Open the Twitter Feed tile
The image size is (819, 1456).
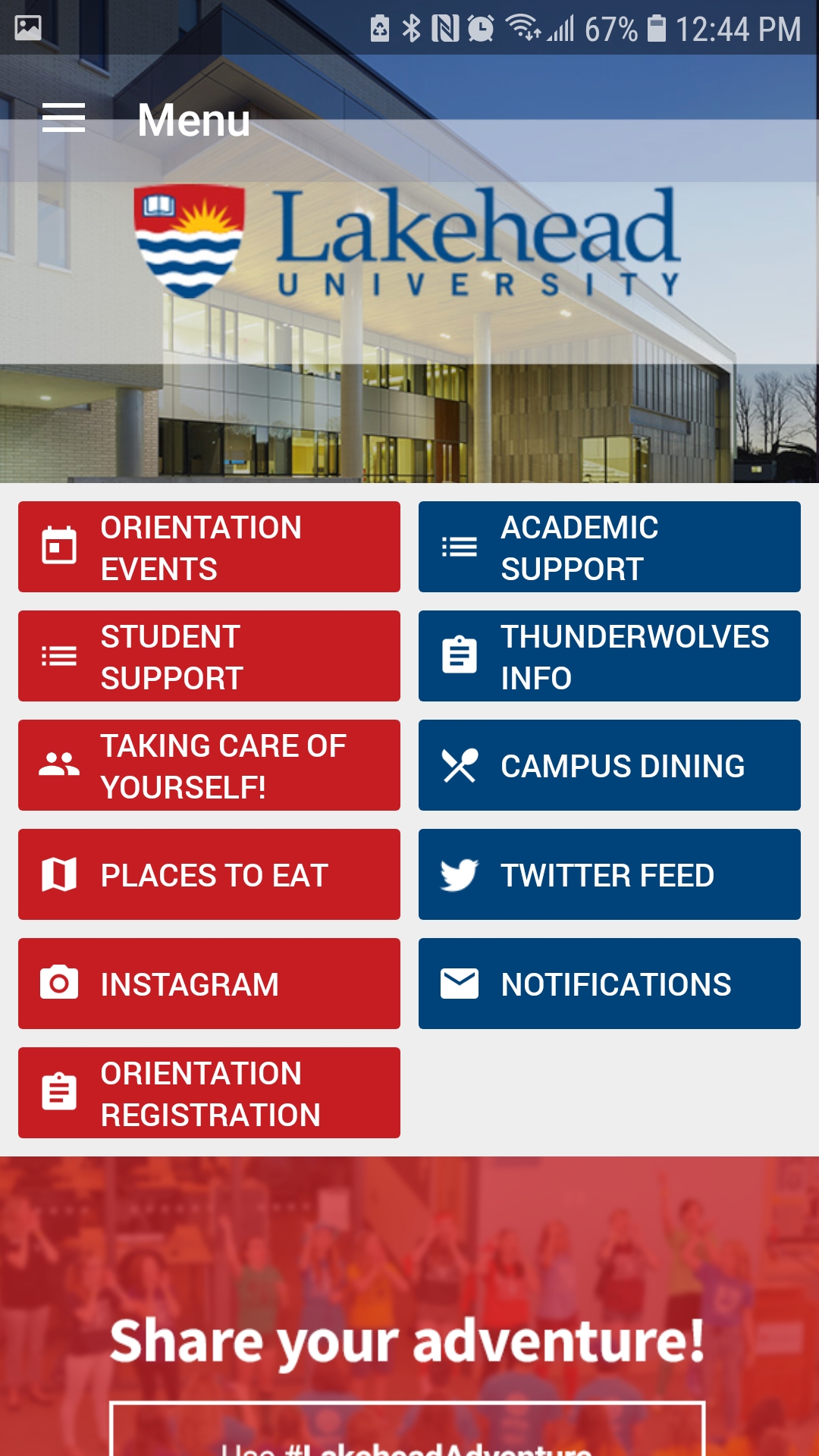tap(609, 874)
